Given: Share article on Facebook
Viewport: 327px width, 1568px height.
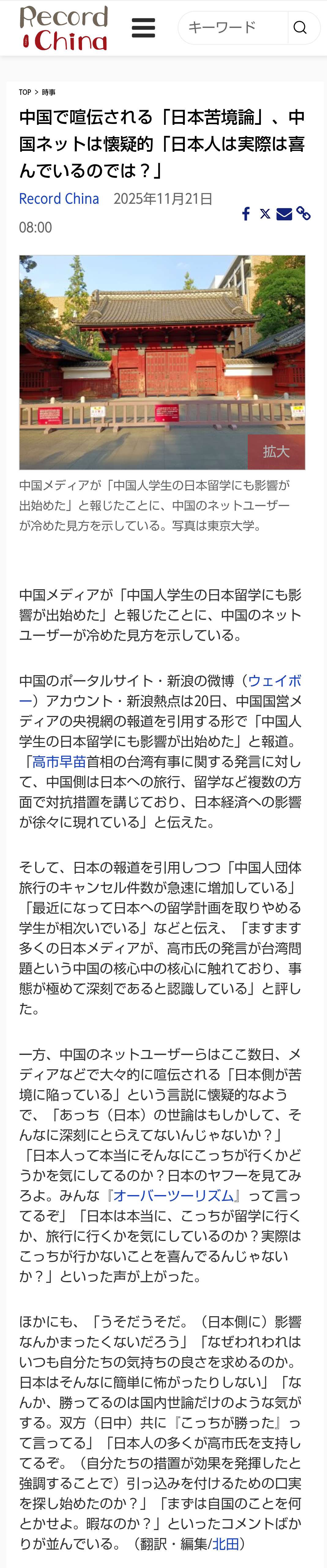Looking at the screenshot, I should click(246, 214).
